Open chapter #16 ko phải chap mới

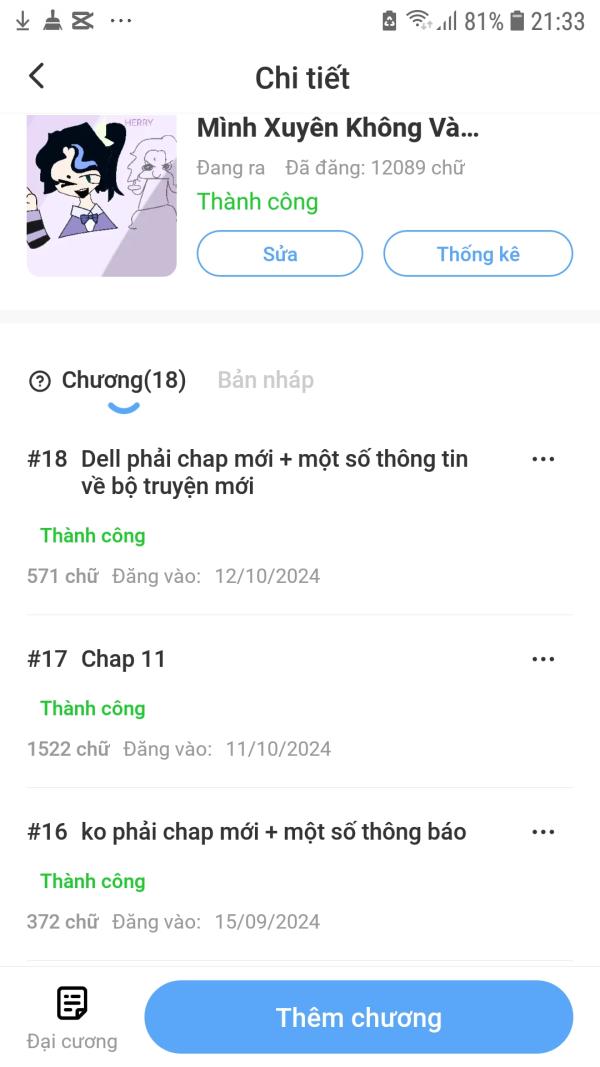point(273,832)
